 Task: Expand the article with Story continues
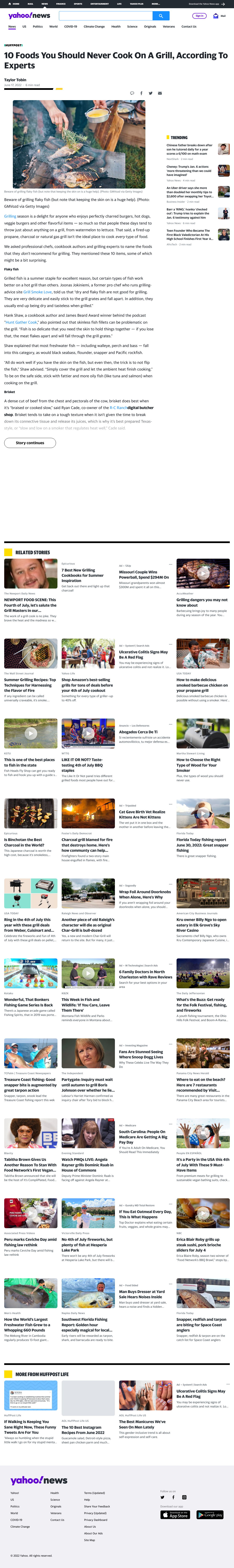click(x=30, y=442)
